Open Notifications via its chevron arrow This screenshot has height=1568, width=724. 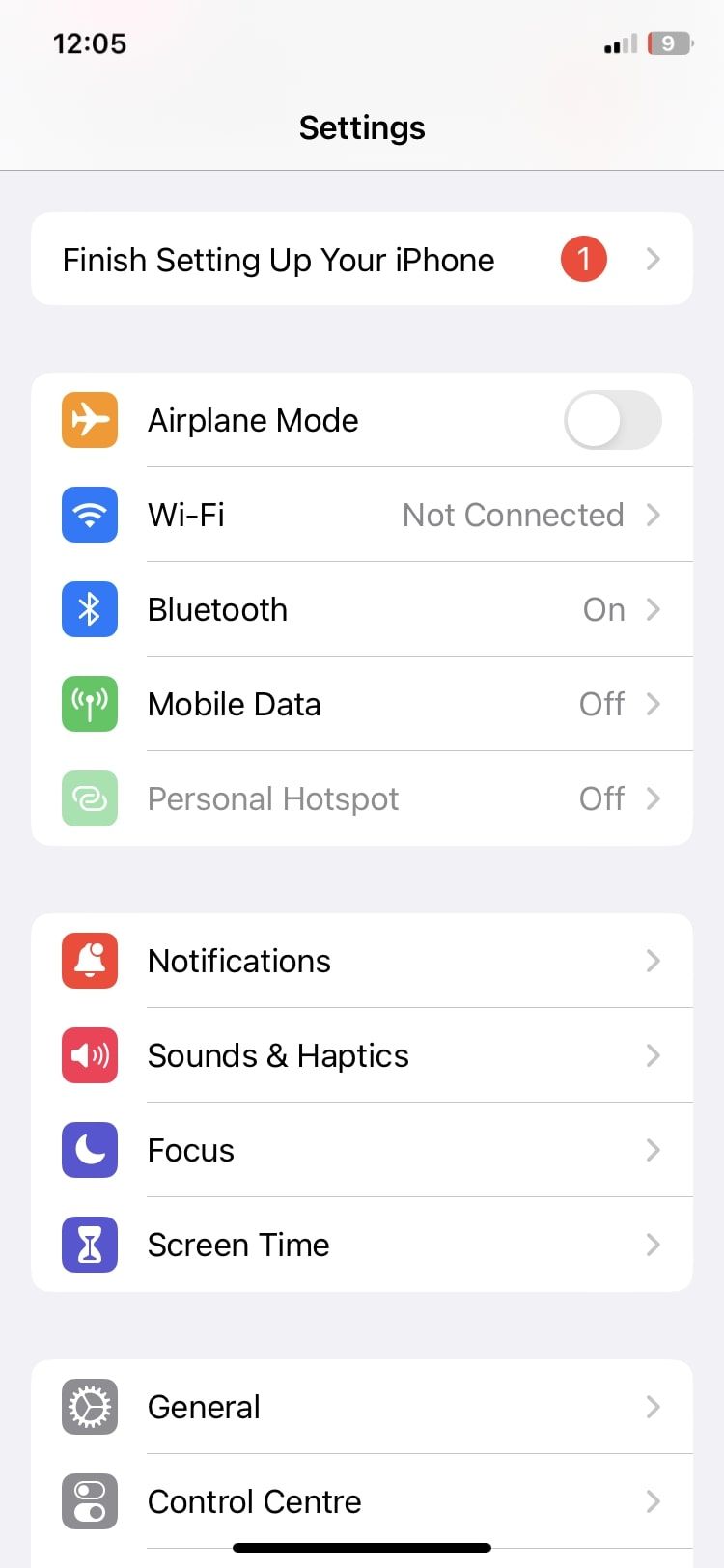point(654,961)
